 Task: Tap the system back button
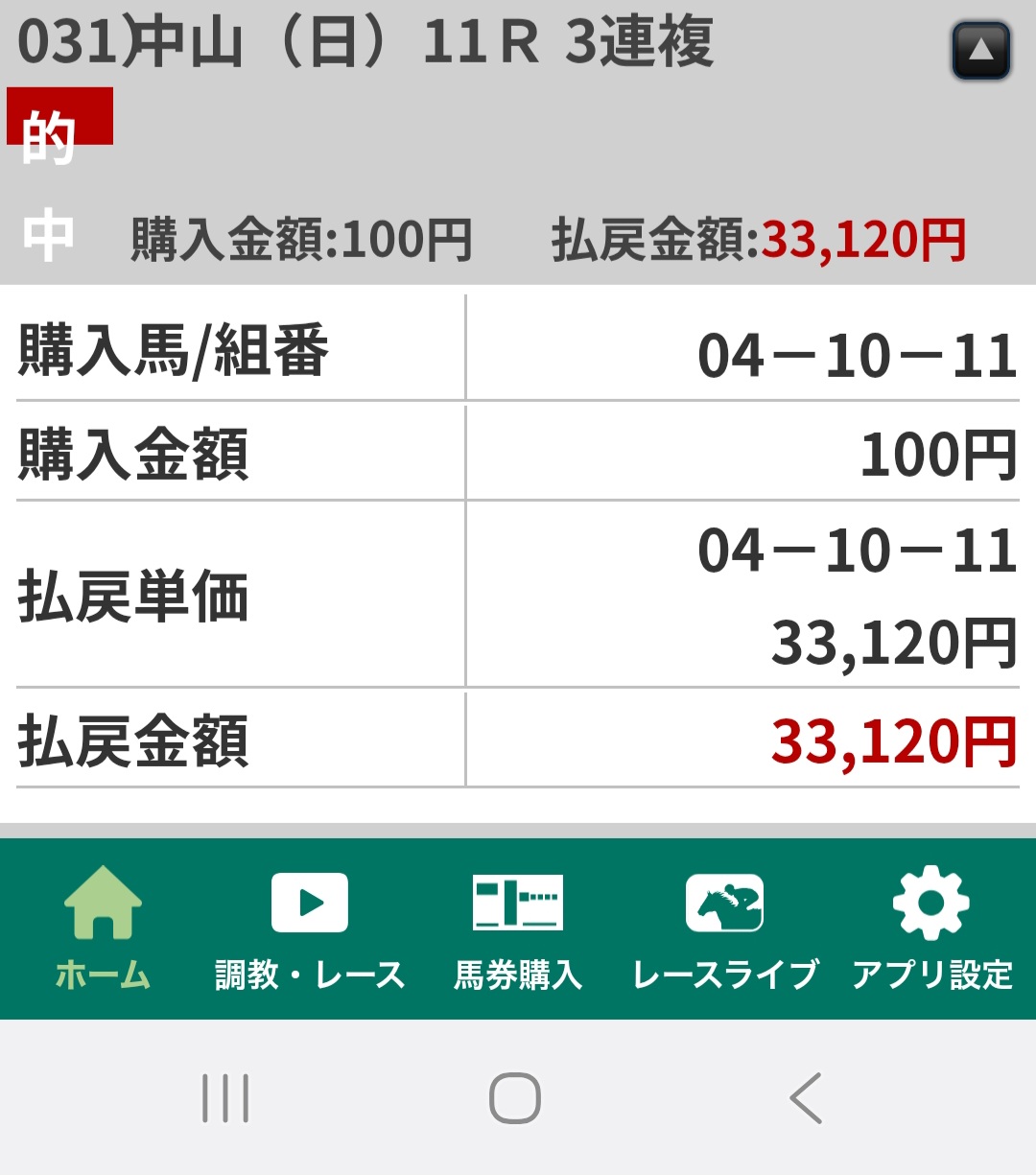[x=806, y=1098]
